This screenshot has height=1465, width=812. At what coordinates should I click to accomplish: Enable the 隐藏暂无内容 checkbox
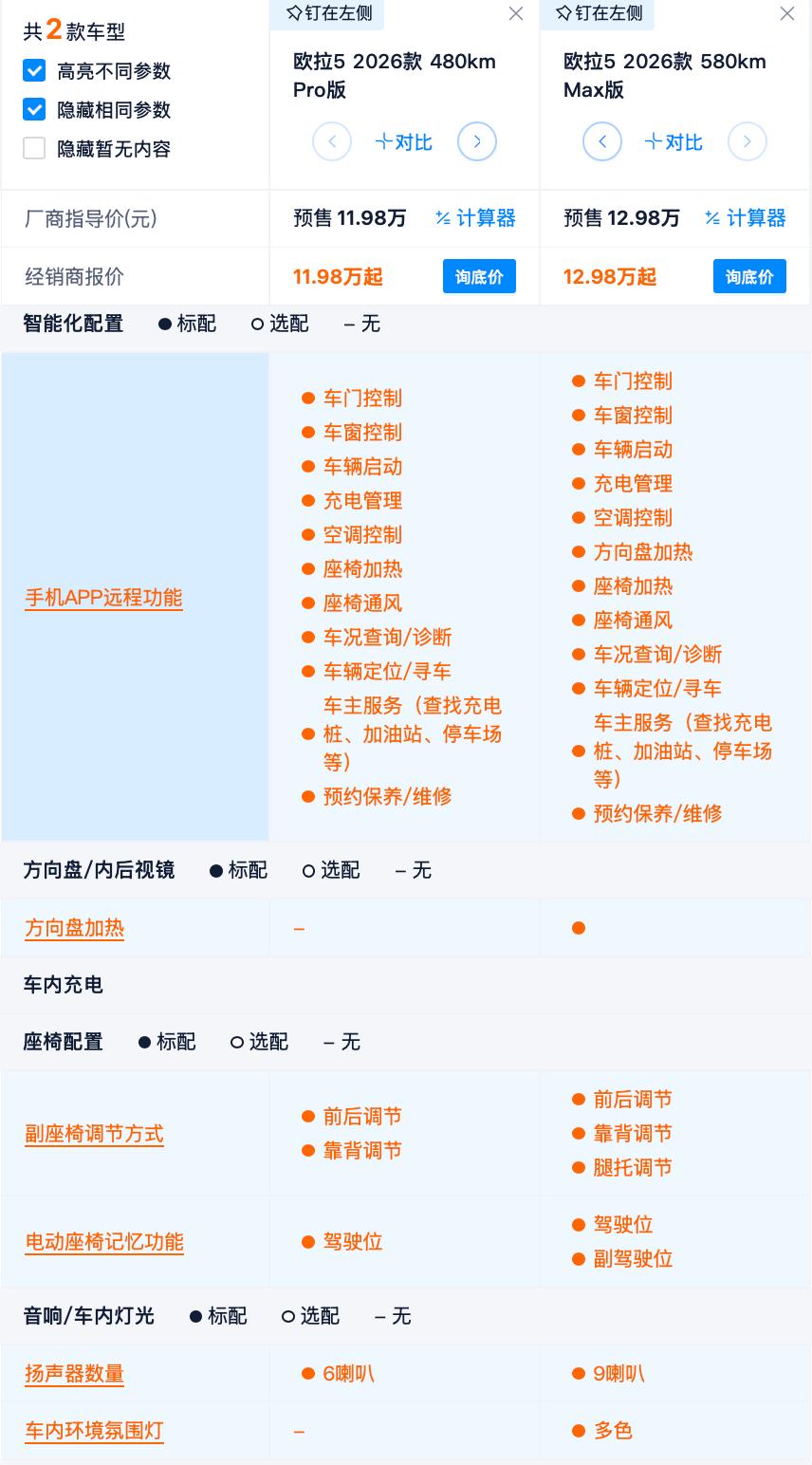coord(34,149)
